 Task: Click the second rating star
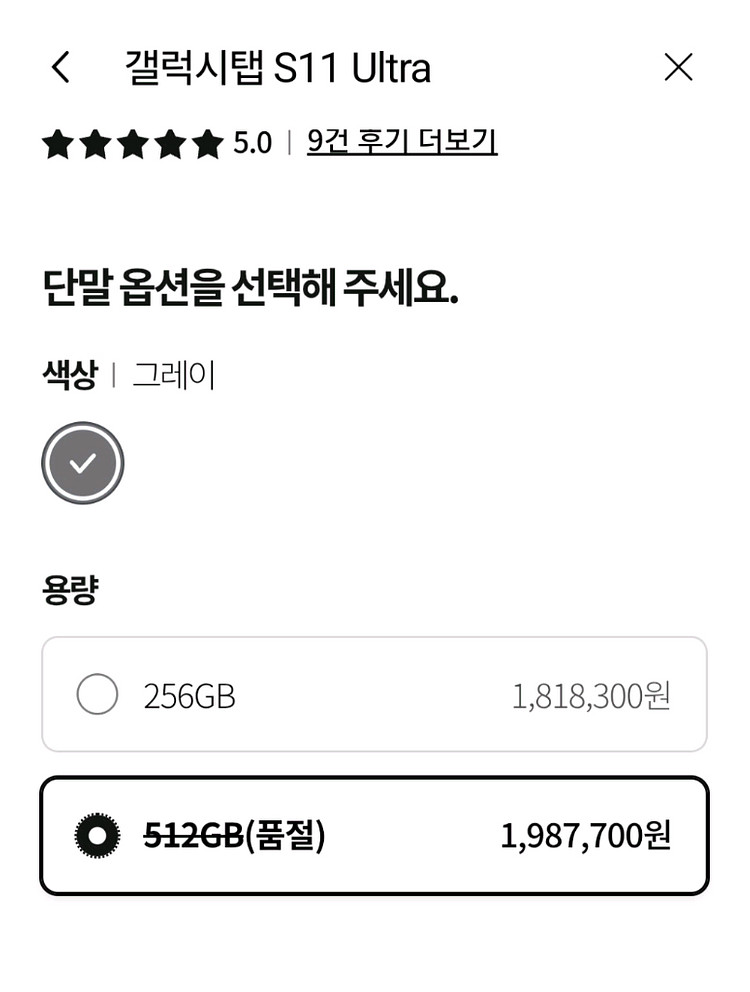(x=97, y=142)
